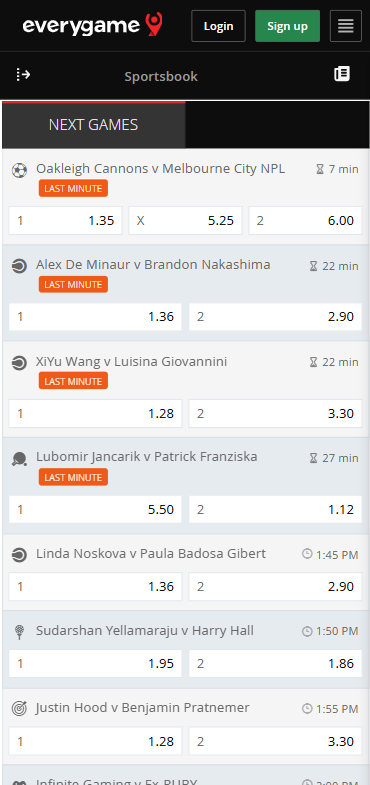Open the bet slip icon
The image size is (370, 785).
point(342,74)
